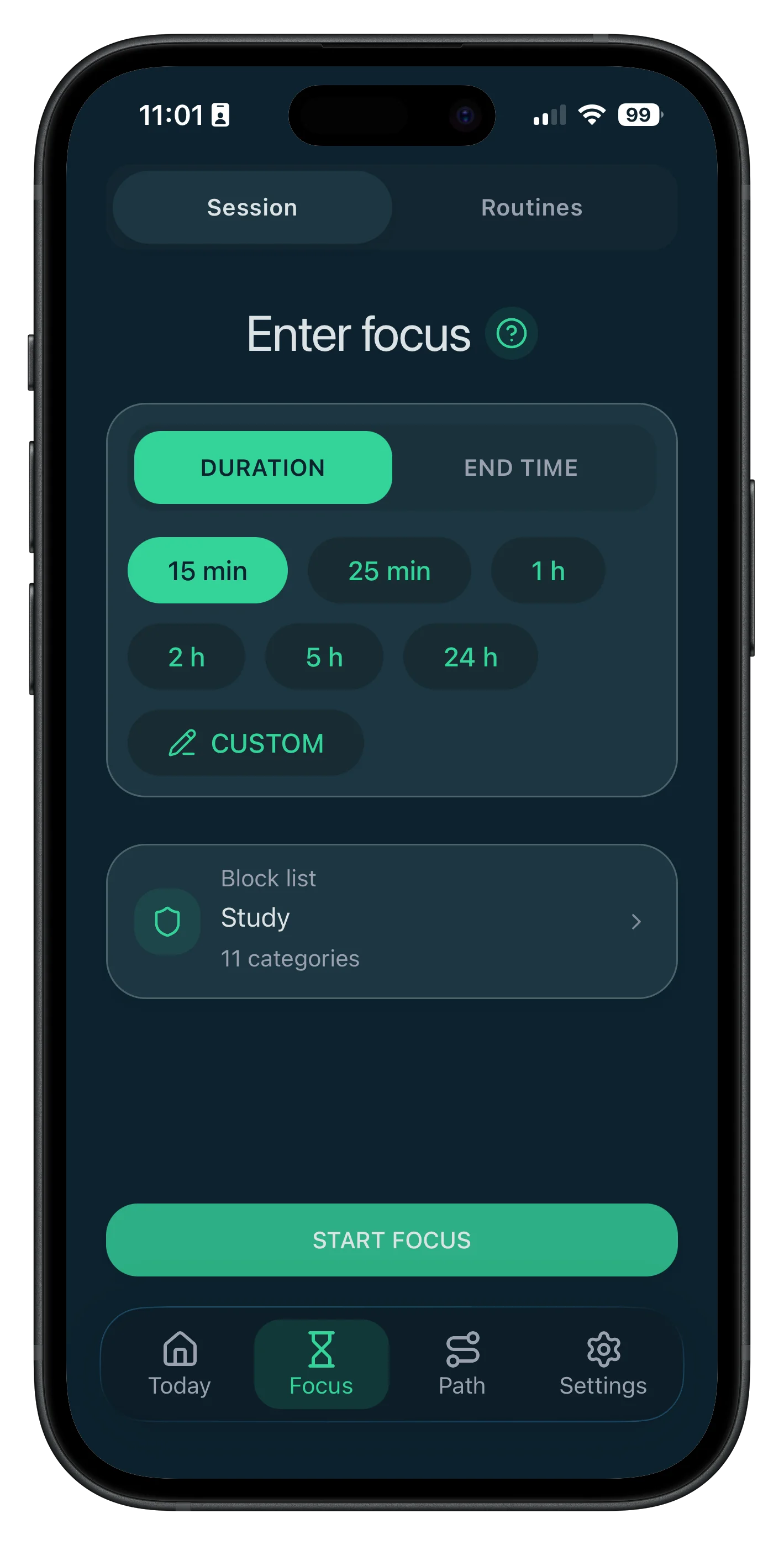Image resolution: width=784 pixels, height=1545 pixels.
Task: Choose the 15 min duration chip
Action: pyautogui.click(x=208, y=570)
